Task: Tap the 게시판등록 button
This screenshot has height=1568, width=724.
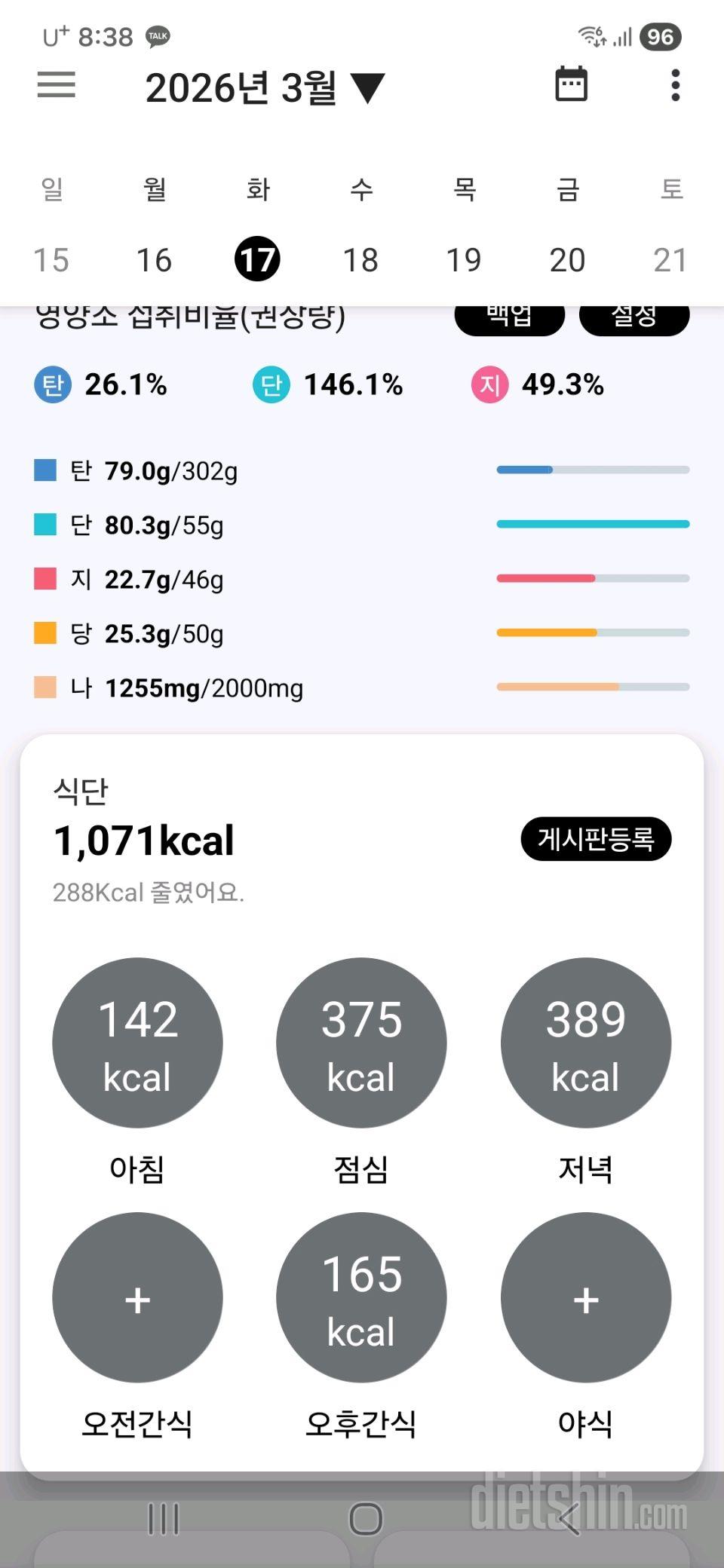Action: pos(596,839)
